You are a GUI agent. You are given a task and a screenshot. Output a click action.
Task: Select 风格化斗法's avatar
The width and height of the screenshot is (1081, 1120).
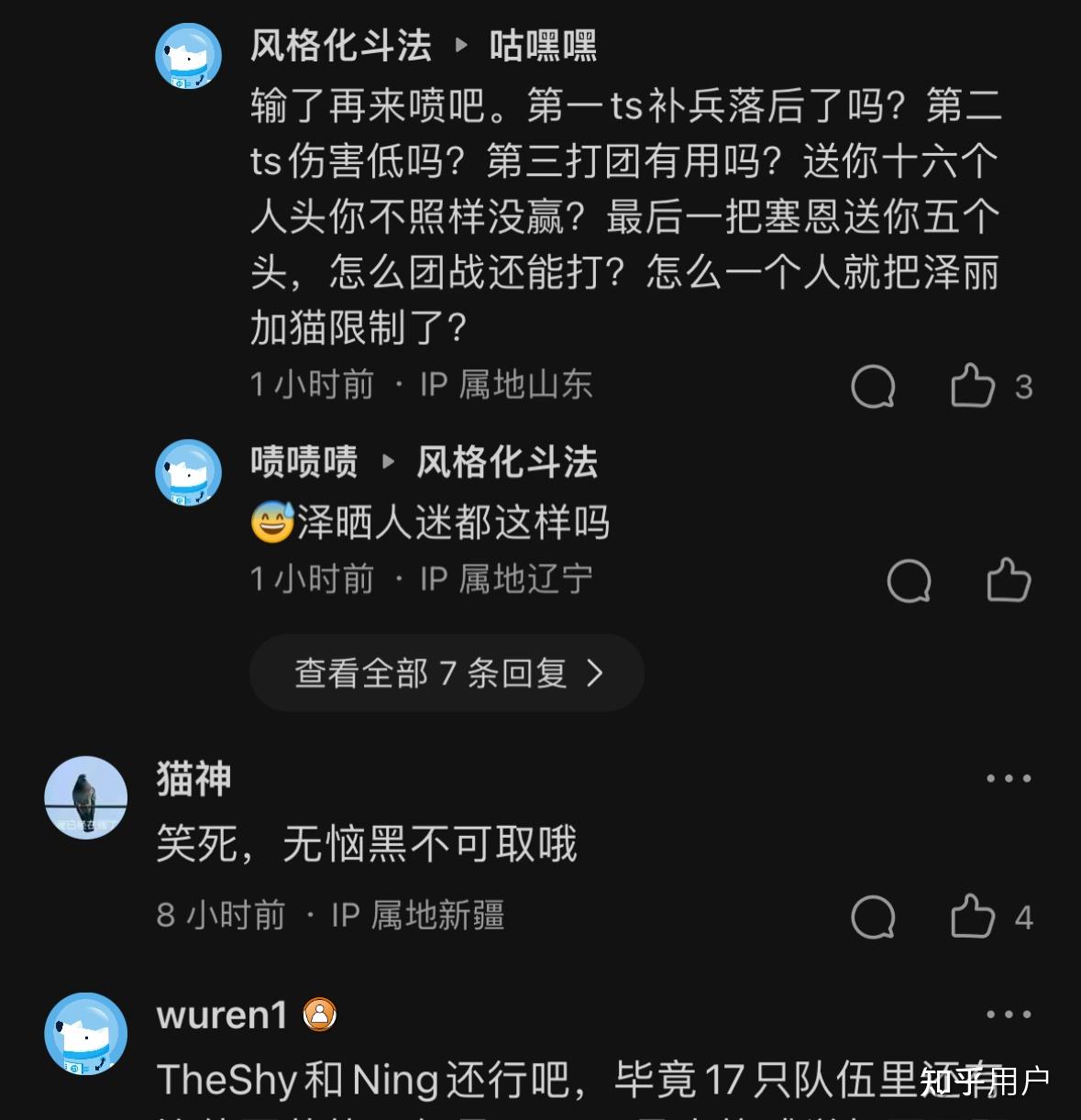[x=188, y=56]
